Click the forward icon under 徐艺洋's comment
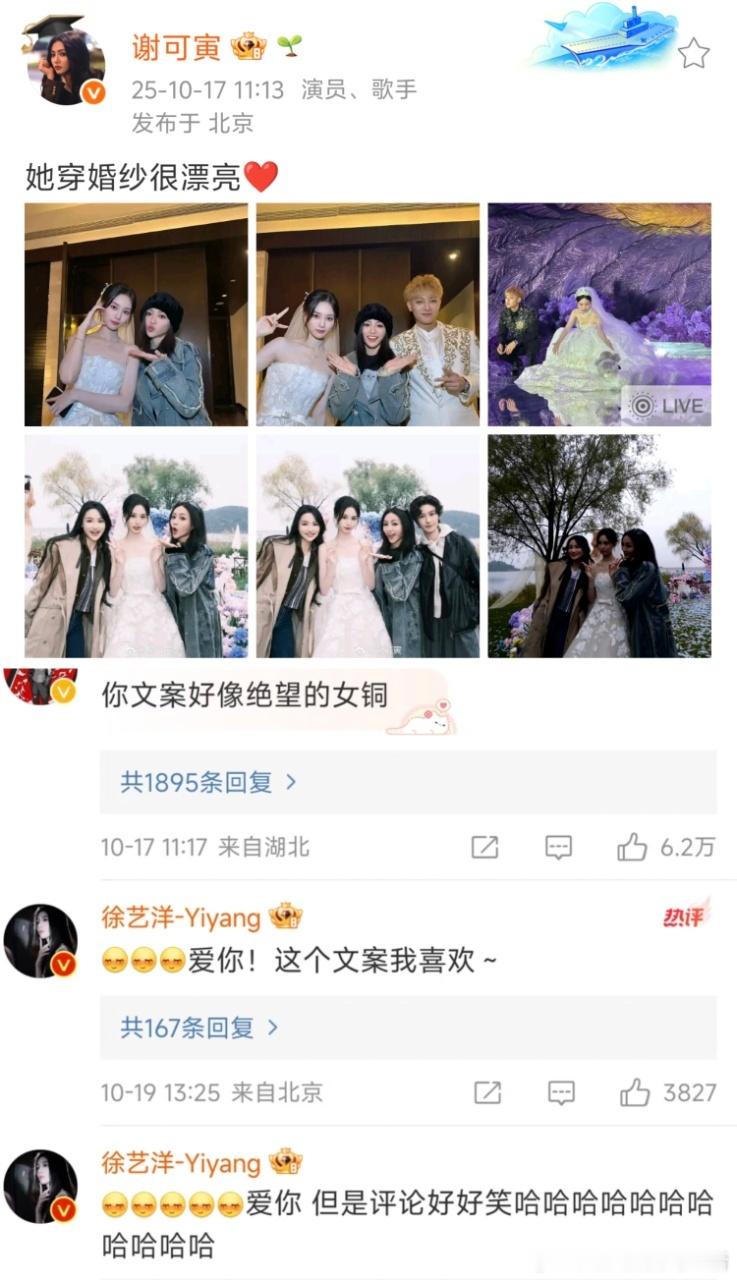Viewport: 737px width, 1280px height. pos(486,1091)
